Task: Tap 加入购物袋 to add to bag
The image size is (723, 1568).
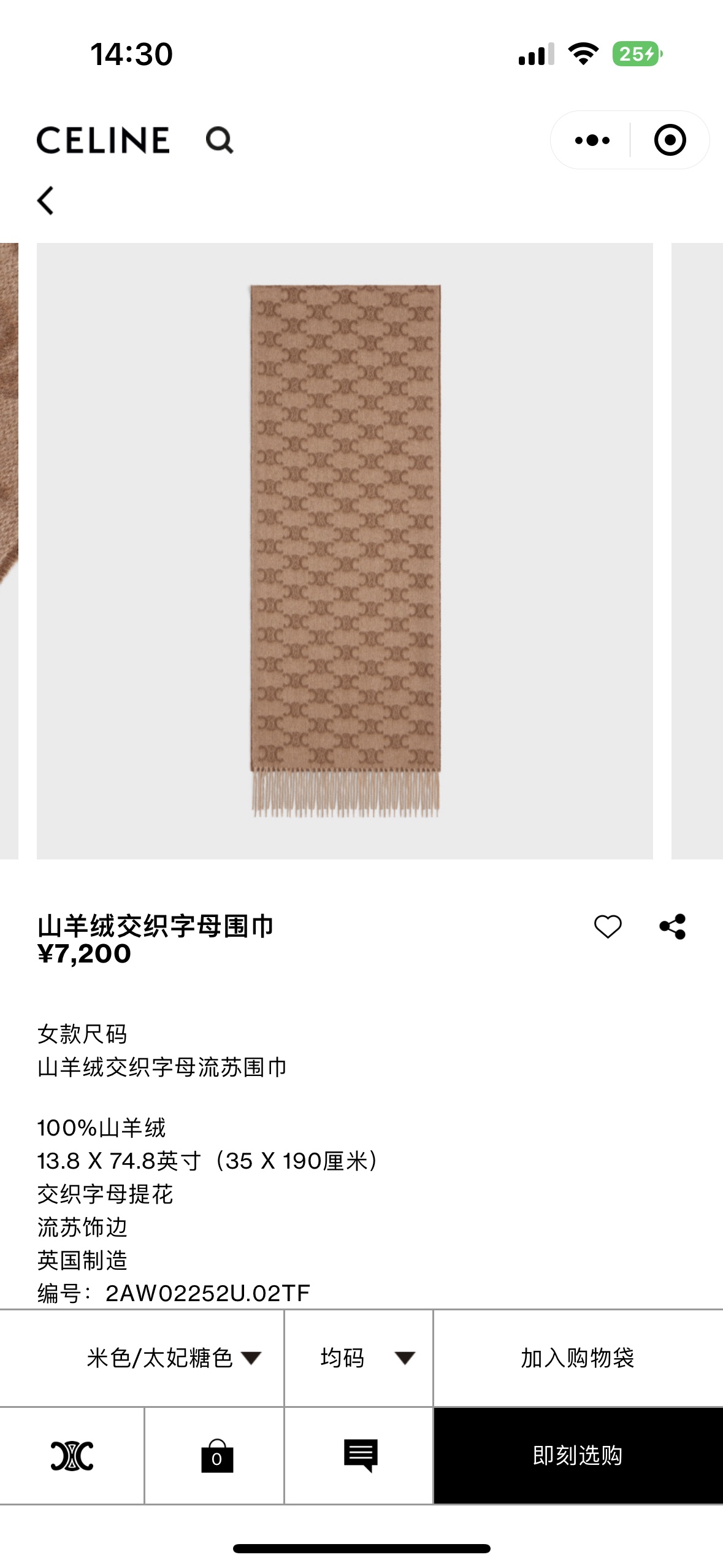Action: (x=578, y=1358)
